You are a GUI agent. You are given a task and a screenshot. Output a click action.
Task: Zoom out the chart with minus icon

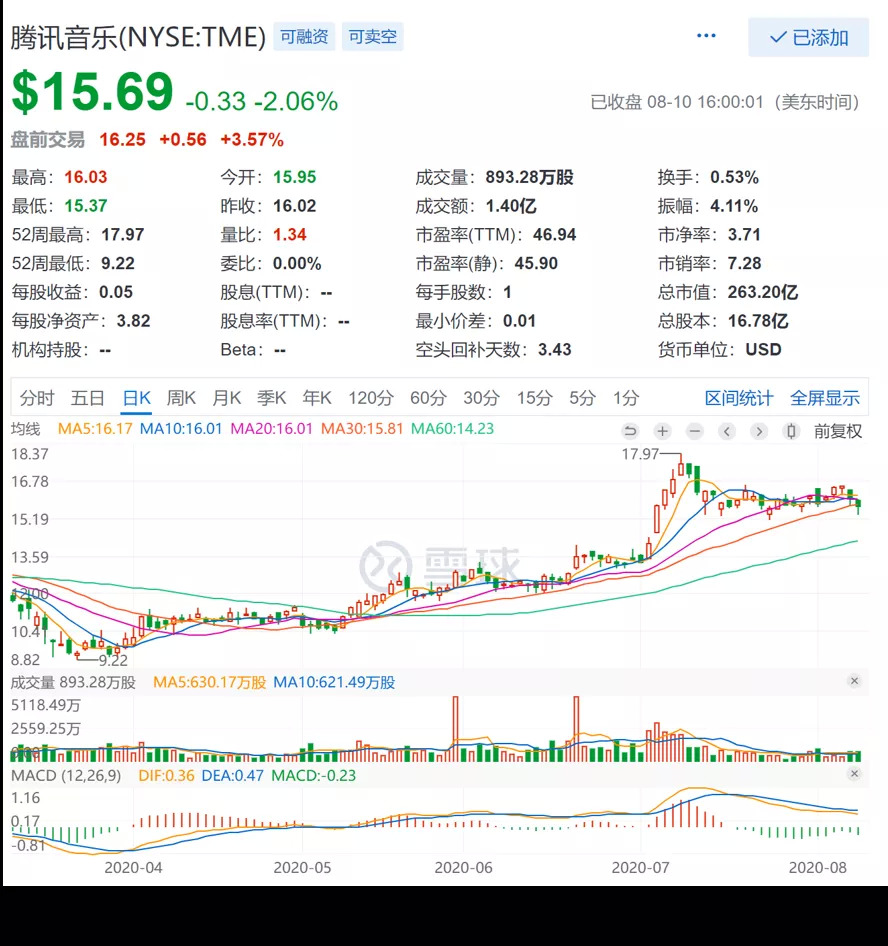[694, 432]
